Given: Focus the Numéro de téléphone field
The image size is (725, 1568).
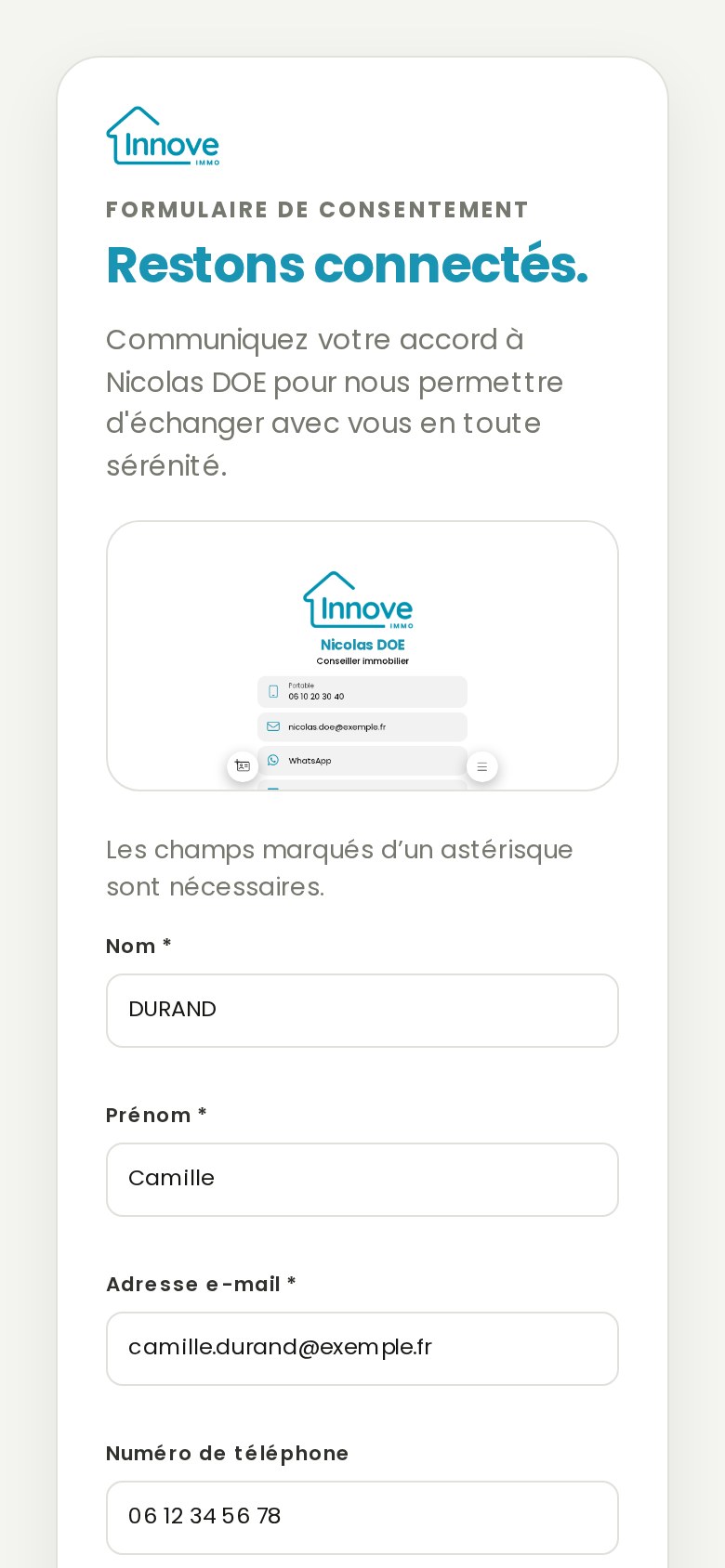Looking at the screenshot, I should point(362,1518).
